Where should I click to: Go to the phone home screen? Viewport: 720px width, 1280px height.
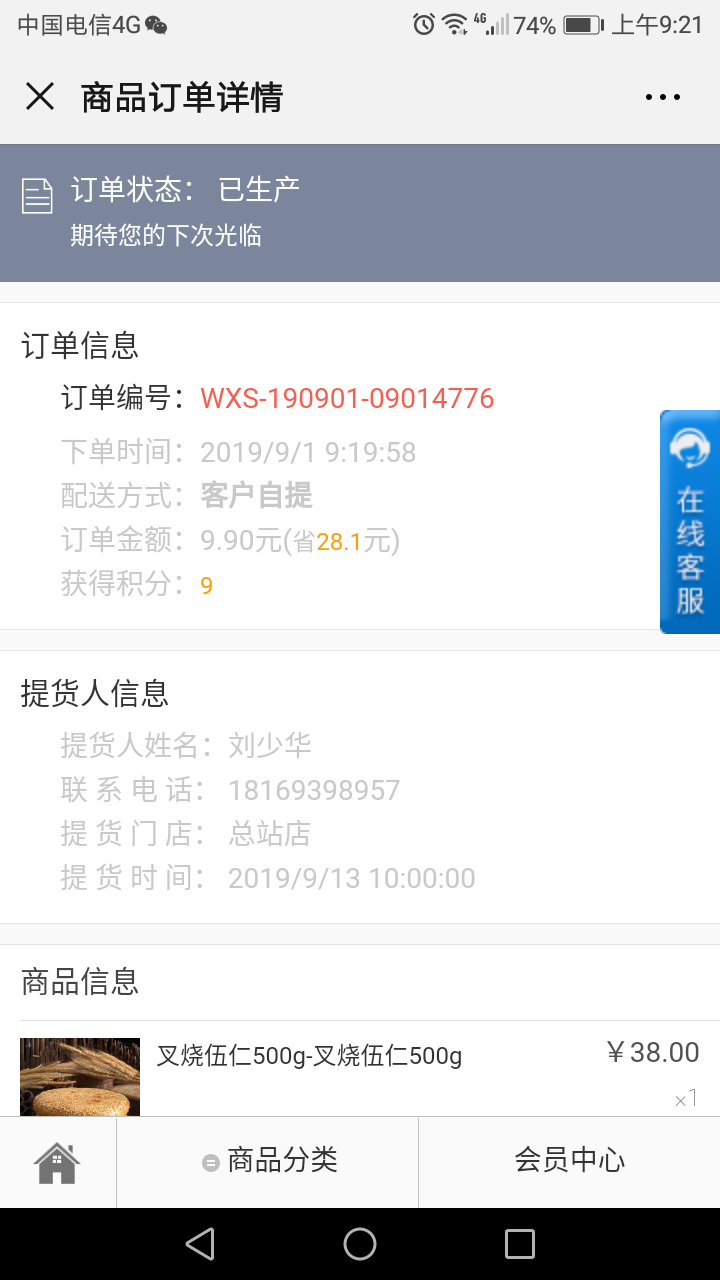pos(360,1244)
